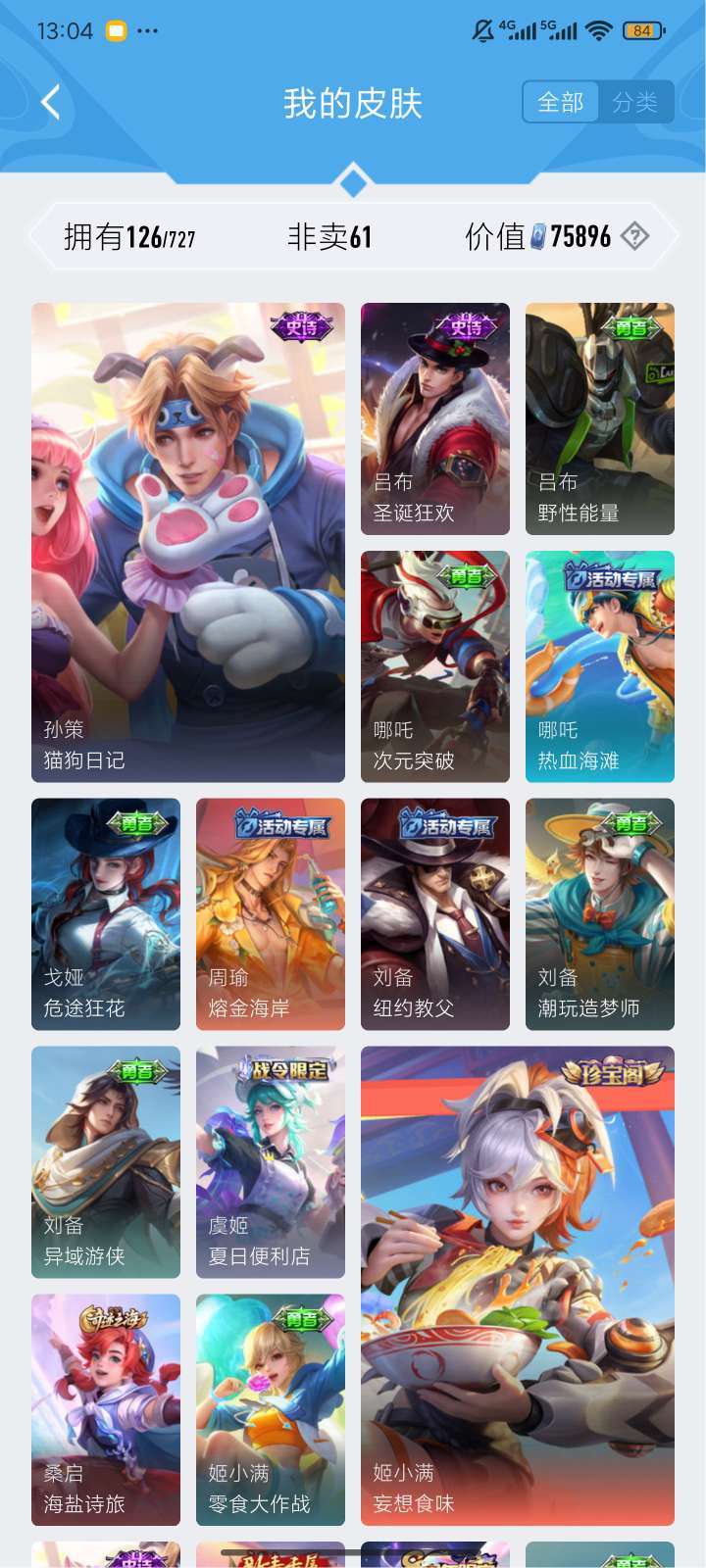706x1568 pixels.
Task: Go back using the top-left arrow
Action: coord(51,102)
